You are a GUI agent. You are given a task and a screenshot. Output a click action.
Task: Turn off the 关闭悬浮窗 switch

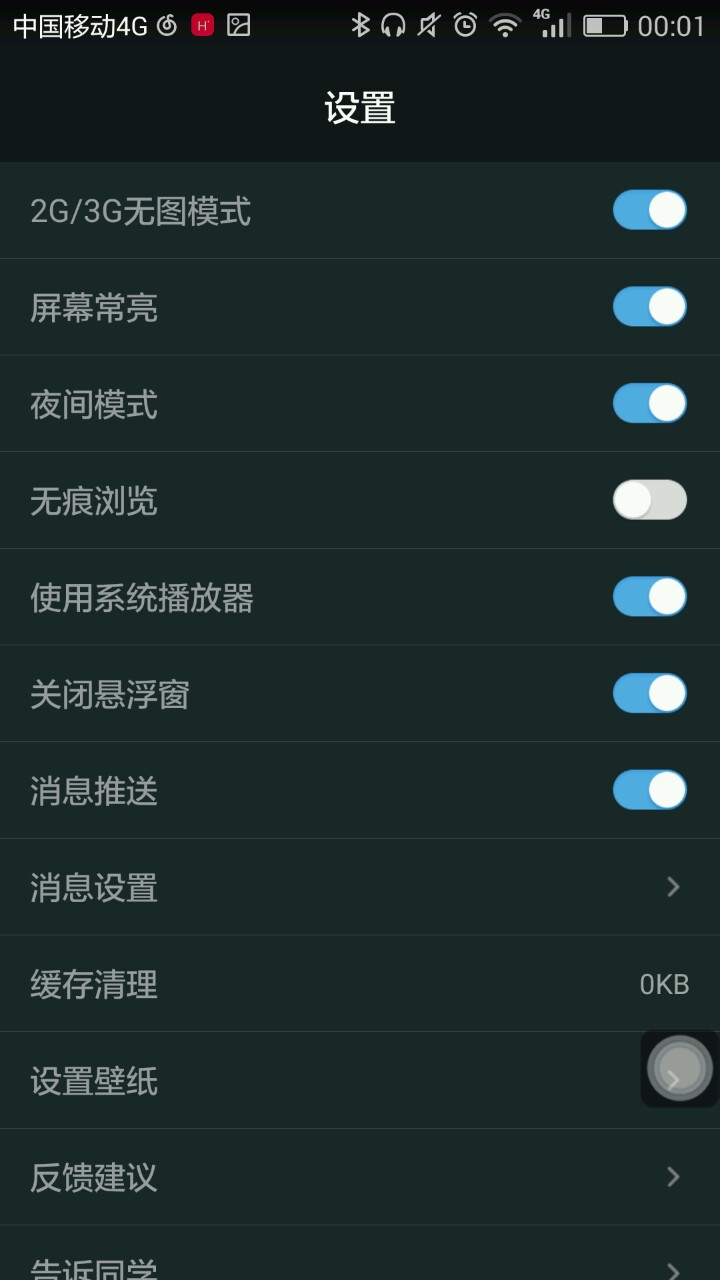point(649,693)
